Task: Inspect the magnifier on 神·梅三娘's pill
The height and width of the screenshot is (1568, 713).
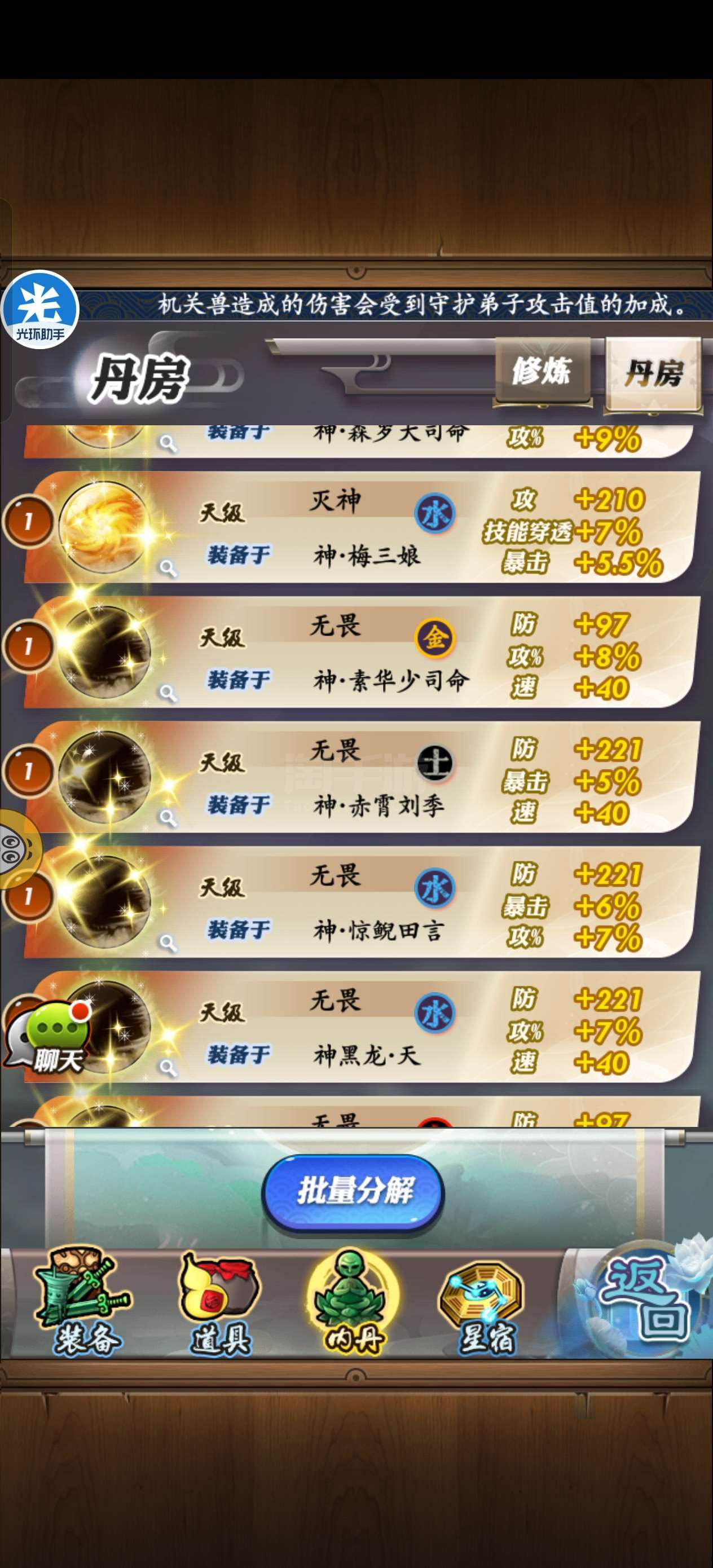Action: point(168,569)
